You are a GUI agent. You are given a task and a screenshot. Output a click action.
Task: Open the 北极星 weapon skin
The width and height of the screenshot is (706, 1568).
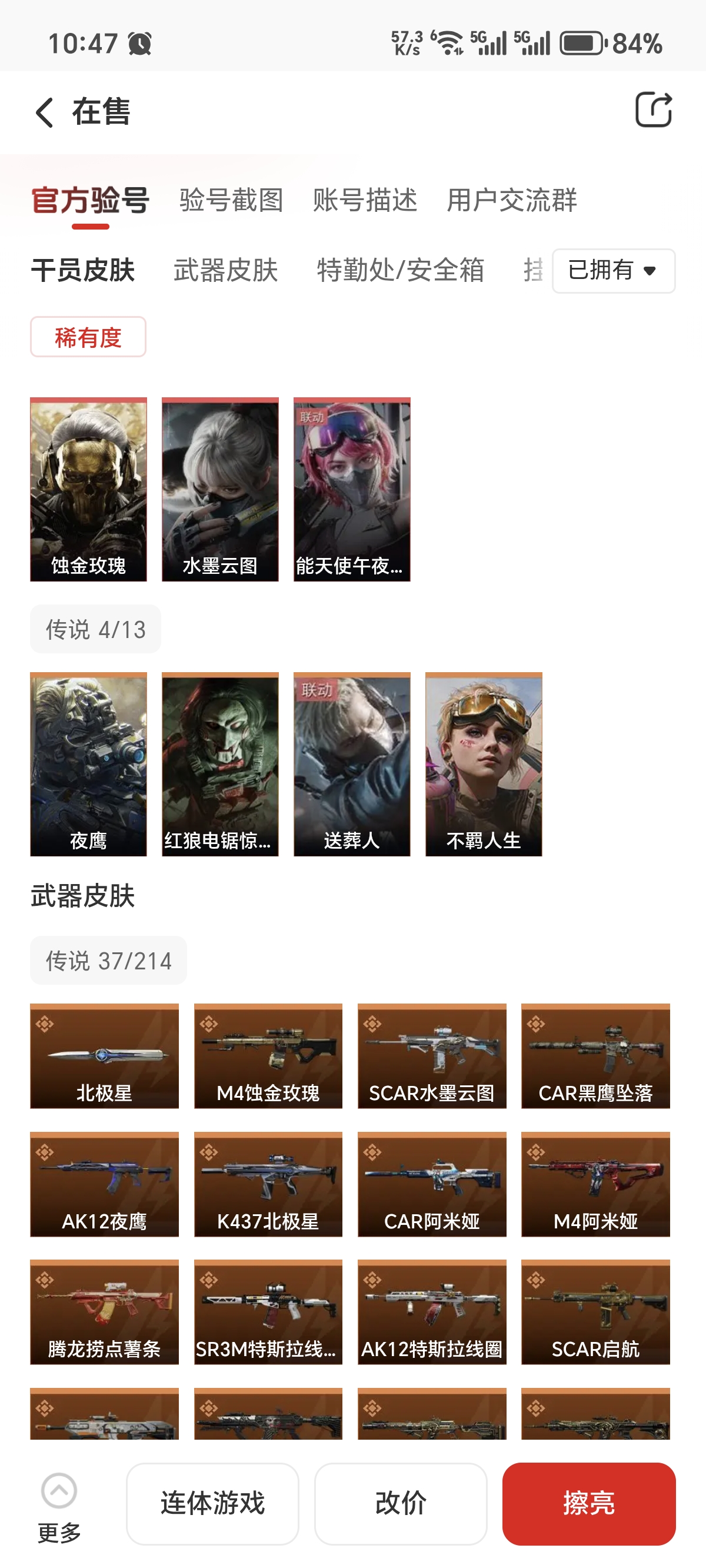coord(105,1055)
